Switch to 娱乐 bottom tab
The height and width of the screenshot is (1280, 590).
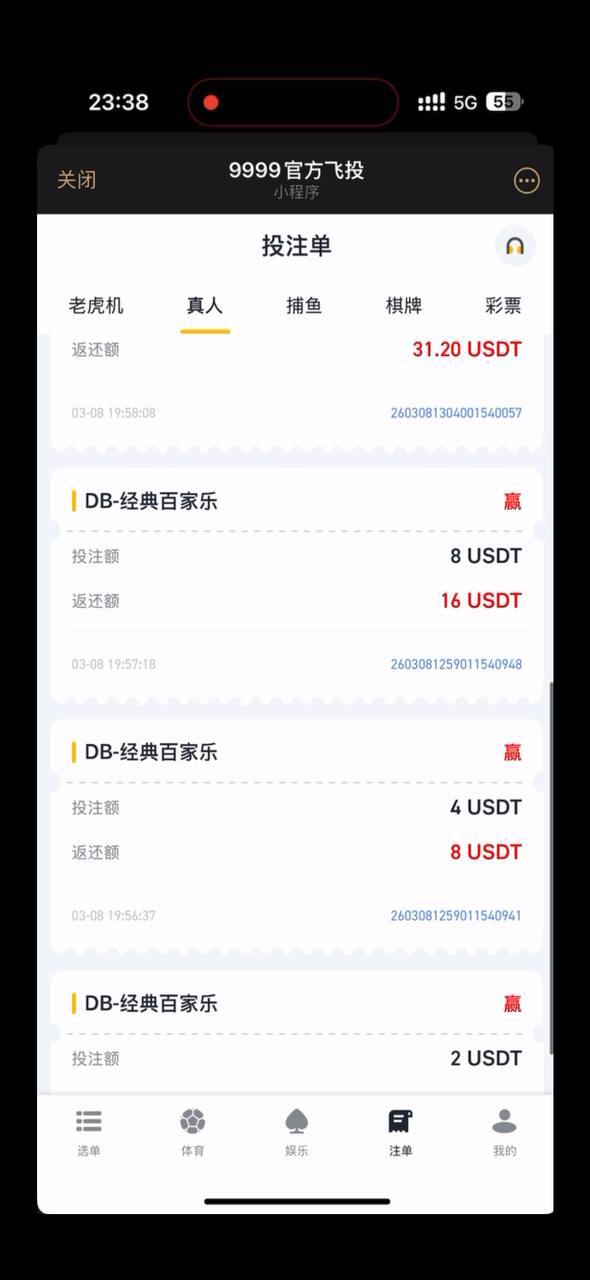click(x=297, y=1132)
